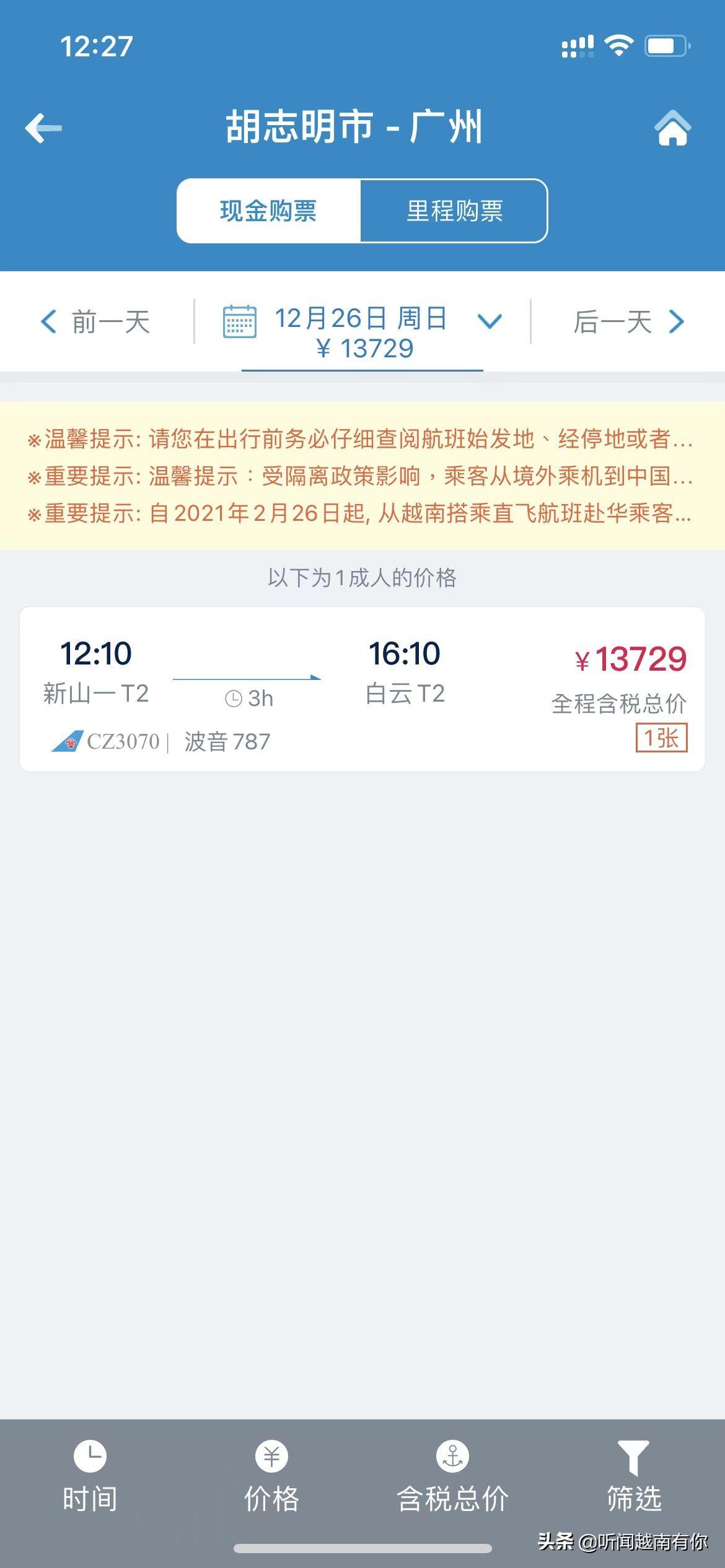Expand the date picker dropdown arrow
This screenshot has height=1568, width=725.
click(x=489, y=320)
